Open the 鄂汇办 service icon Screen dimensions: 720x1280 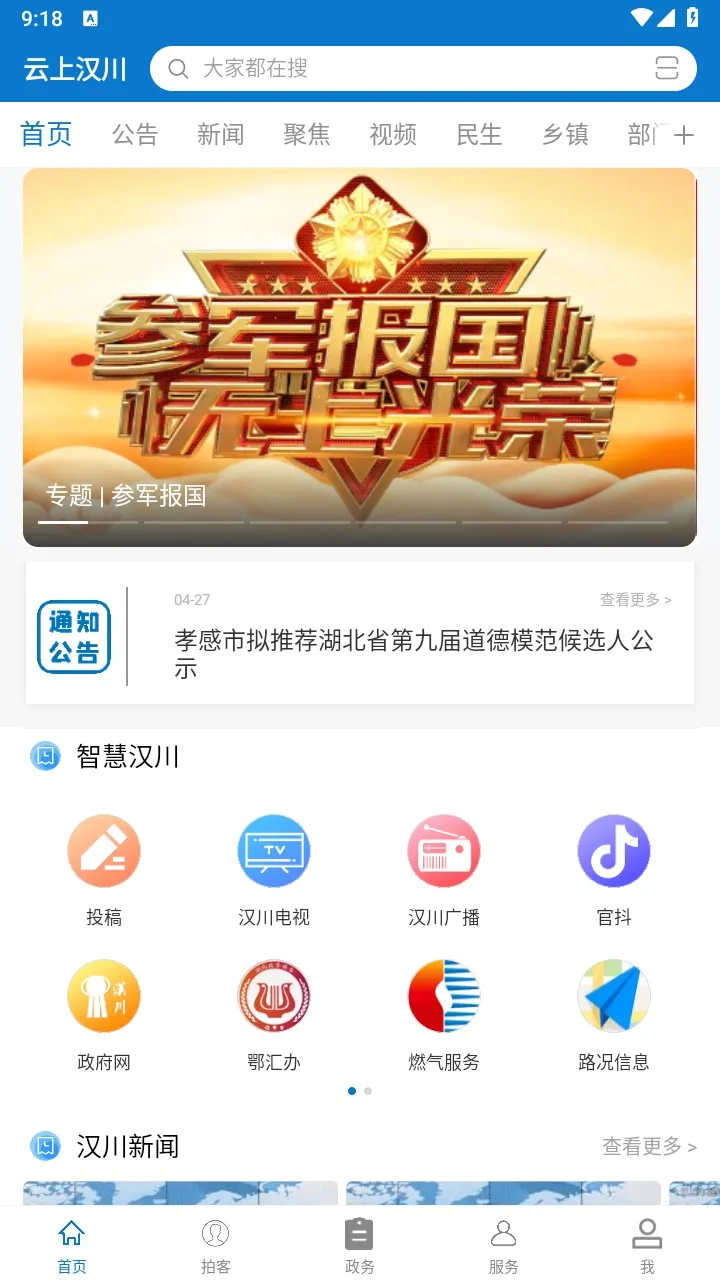point(274,996)
